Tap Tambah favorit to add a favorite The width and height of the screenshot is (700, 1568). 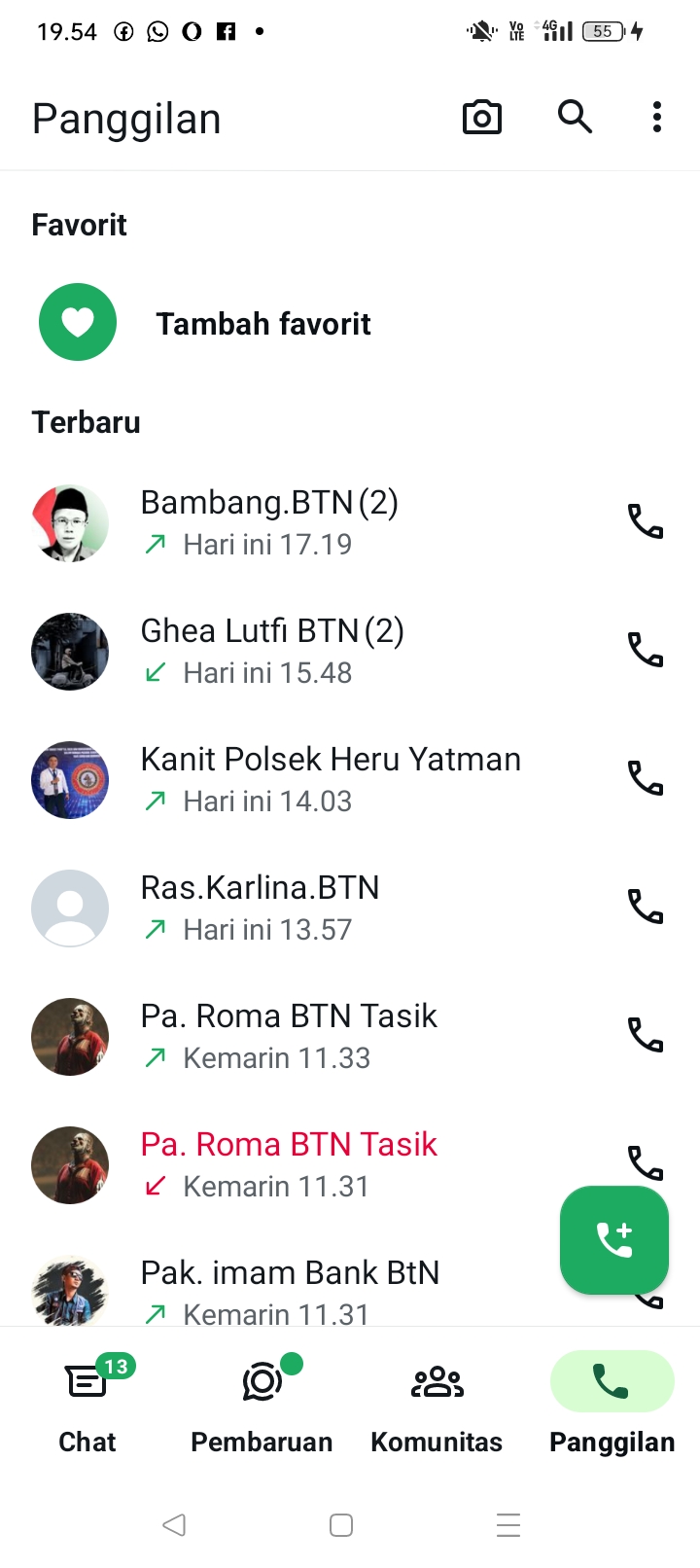click(262, 323)
